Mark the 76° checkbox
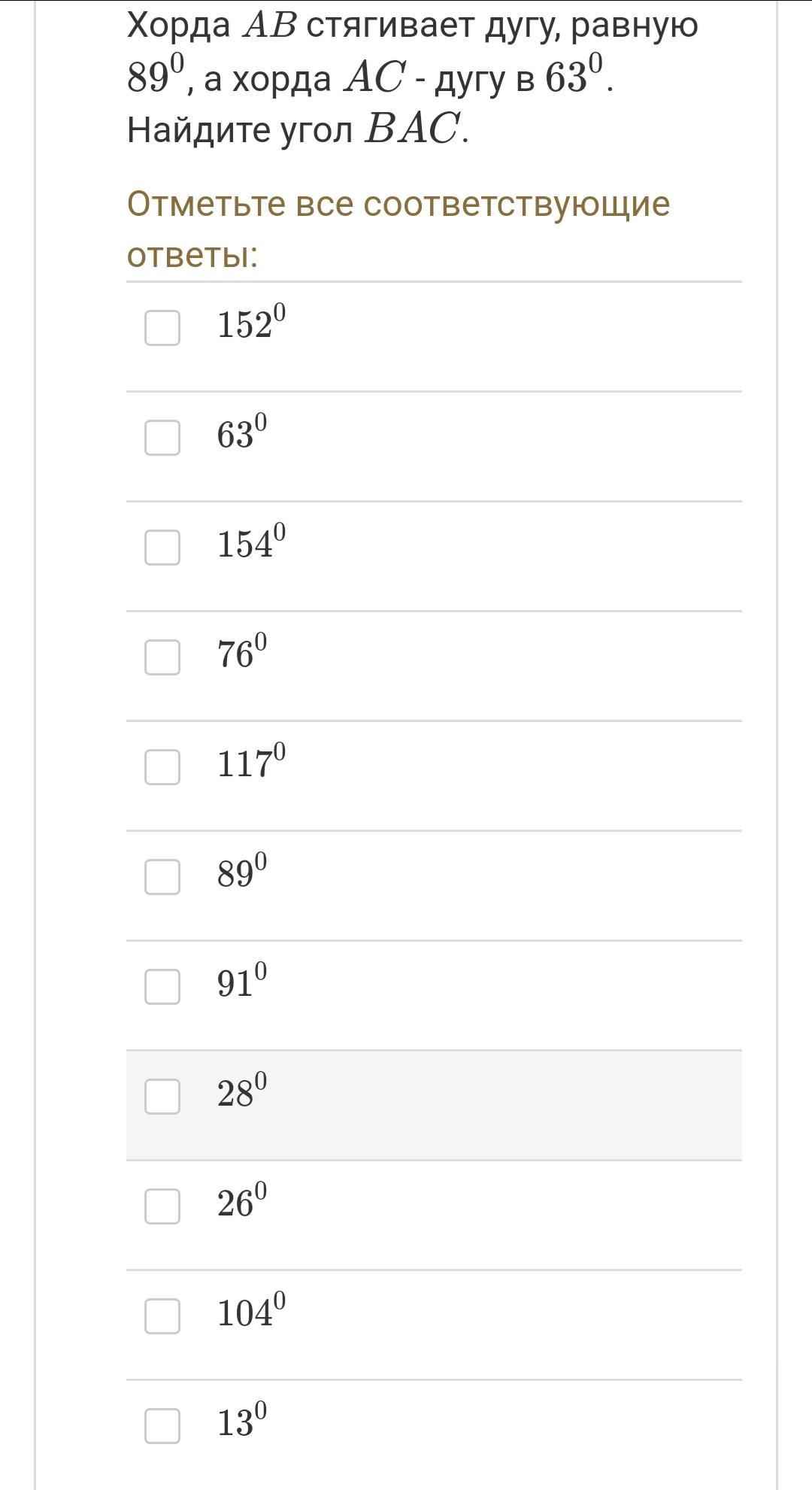Viewport: 812px width, 1490px height. 162,657
